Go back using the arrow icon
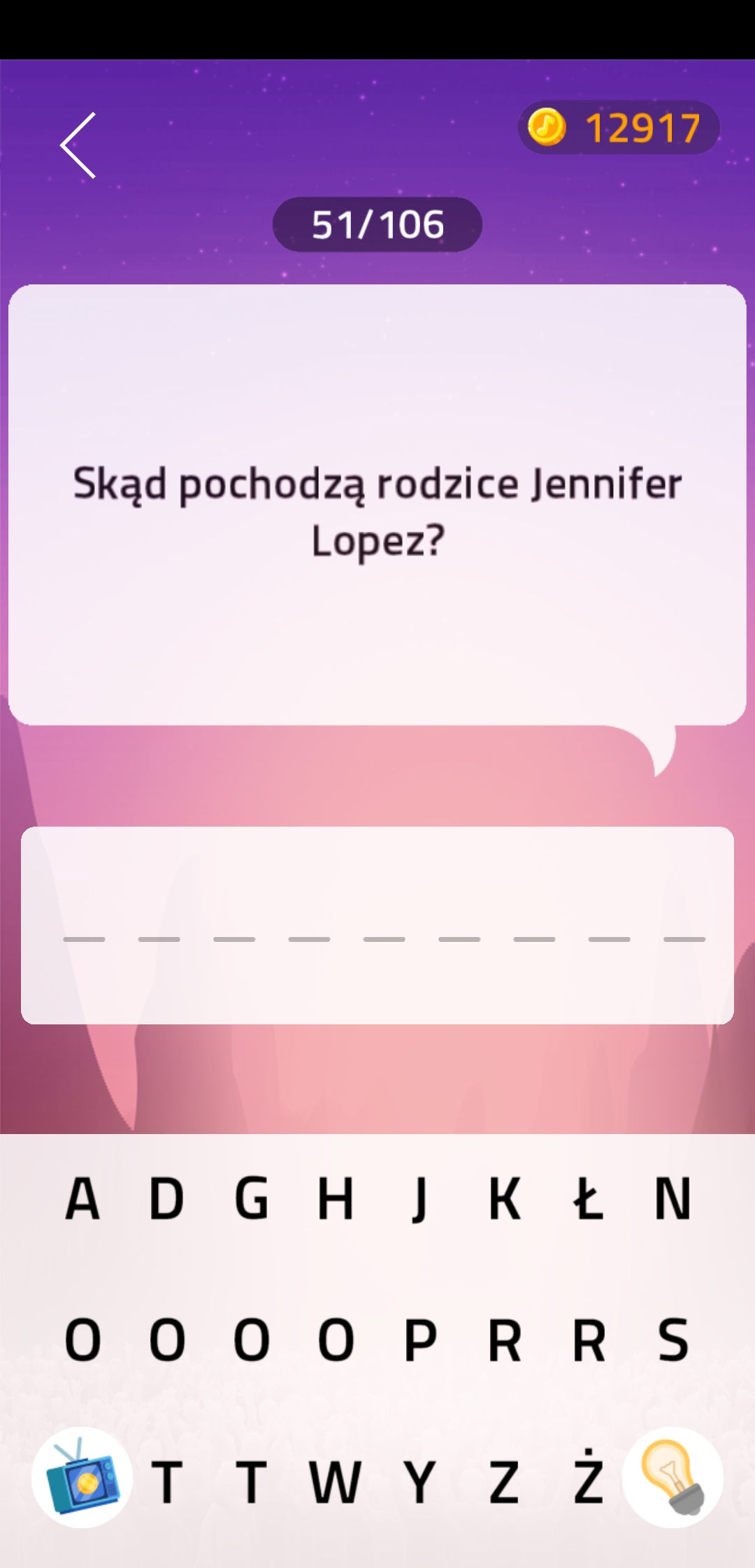Image resolution: width=755 pixels, height=1568 pixels. click(78, 145)
